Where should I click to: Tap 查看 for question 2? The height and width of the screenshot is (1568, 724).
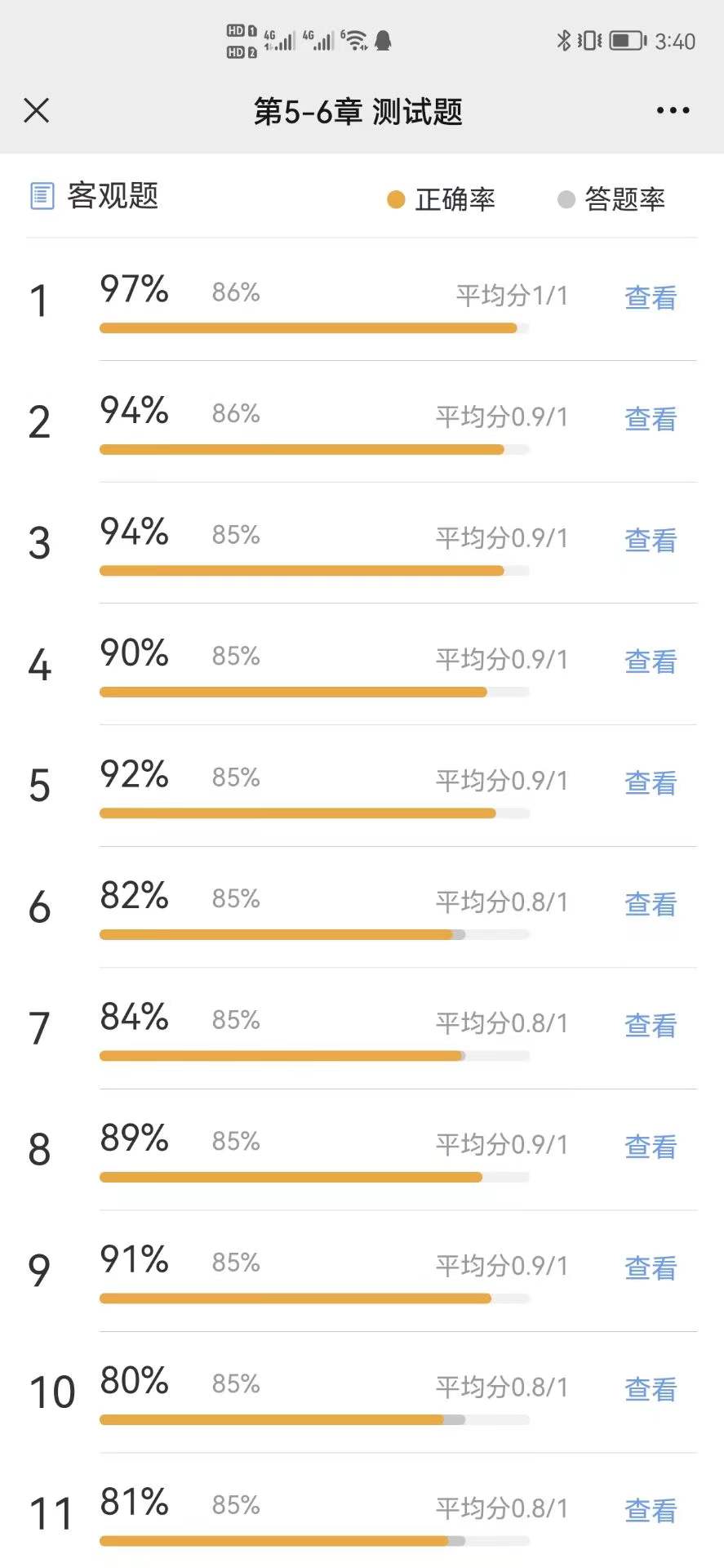click(651, 419)
